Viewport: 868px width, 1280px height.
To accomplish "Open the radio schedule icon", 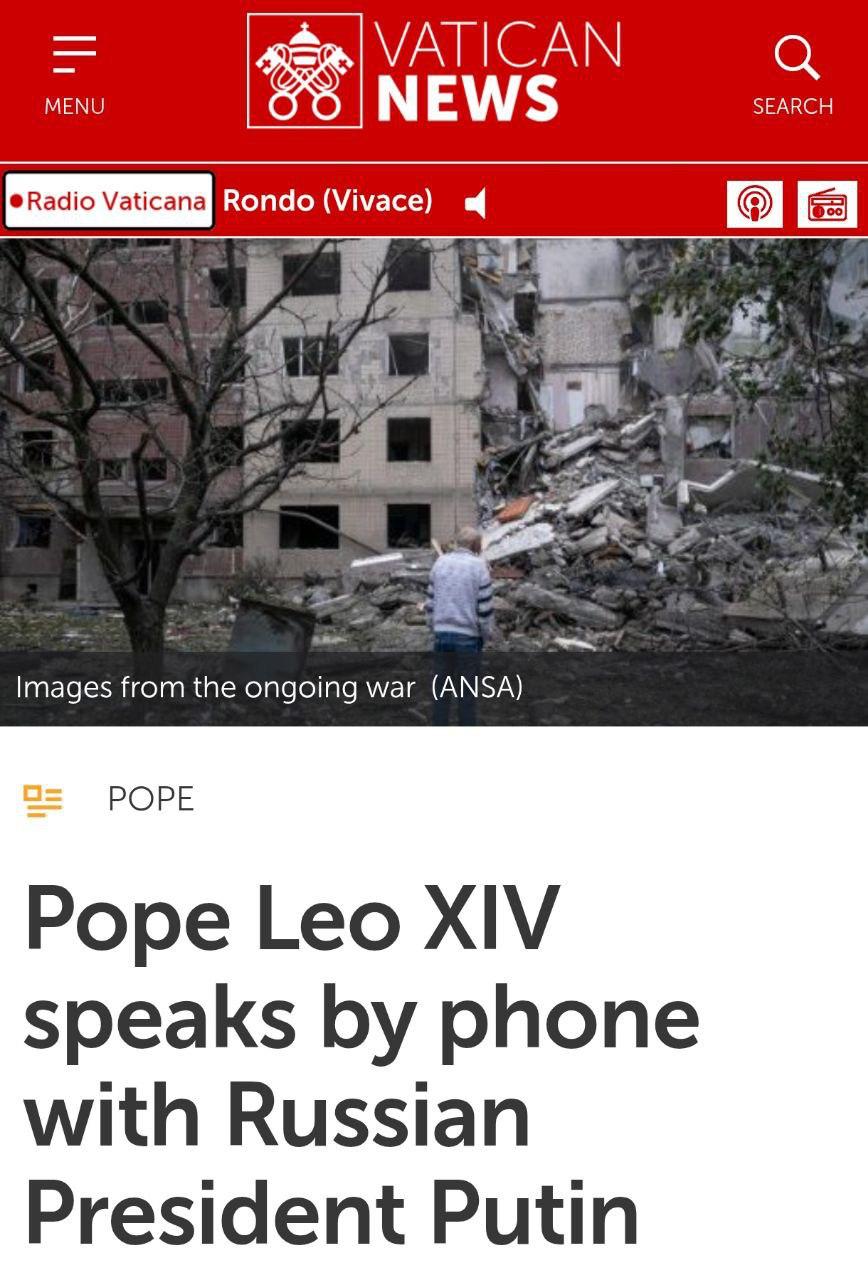I will [827, 205].
